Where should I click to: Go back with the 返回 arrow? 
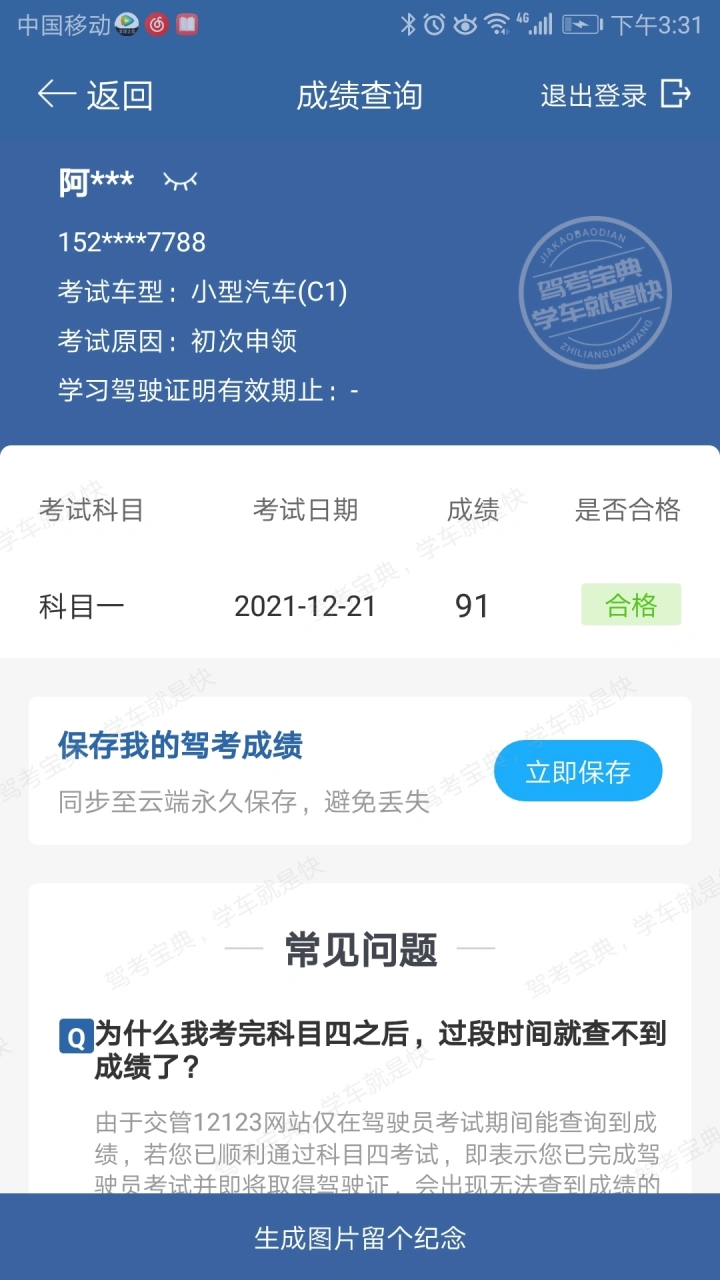click(95, 95)
